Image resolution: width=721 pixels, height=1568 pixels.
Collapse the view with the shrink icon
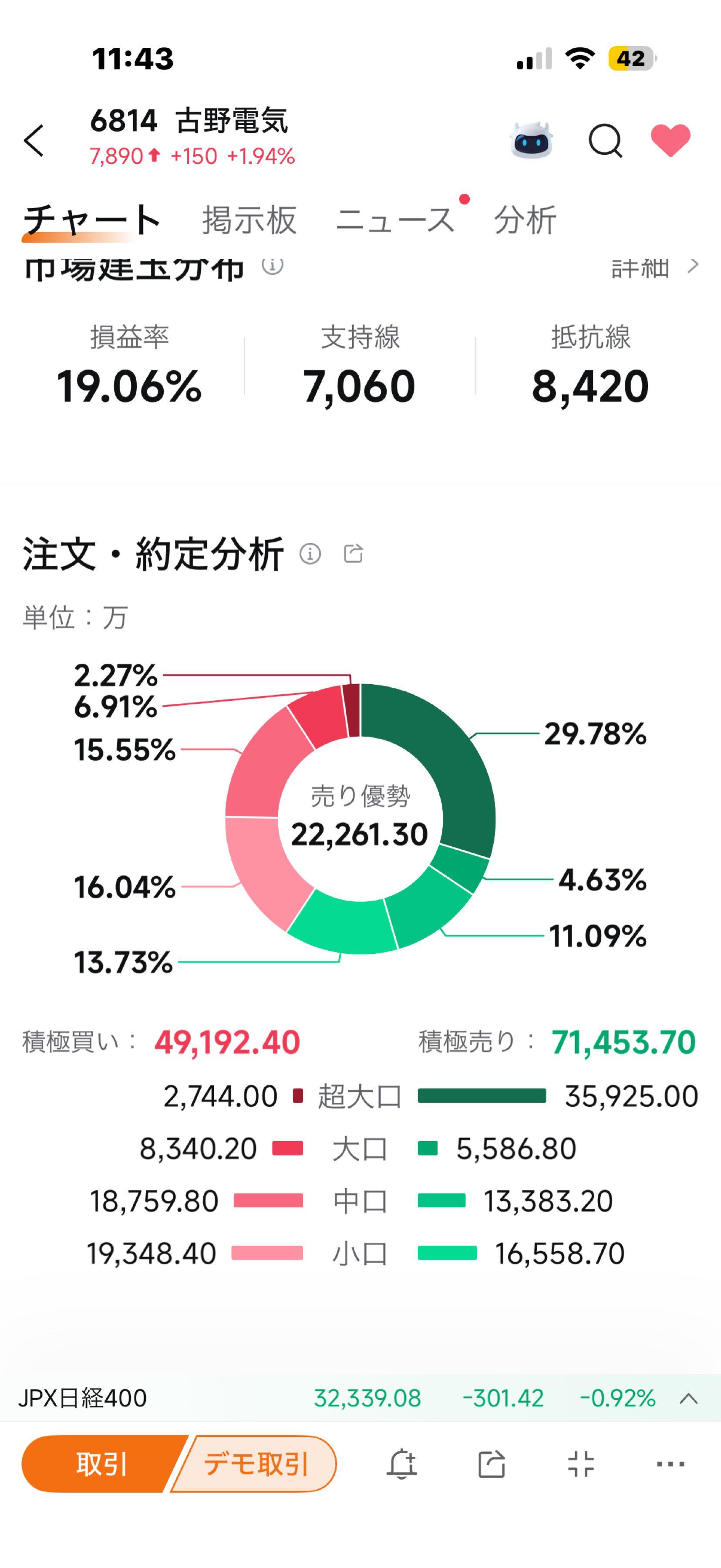[581, 1464]
